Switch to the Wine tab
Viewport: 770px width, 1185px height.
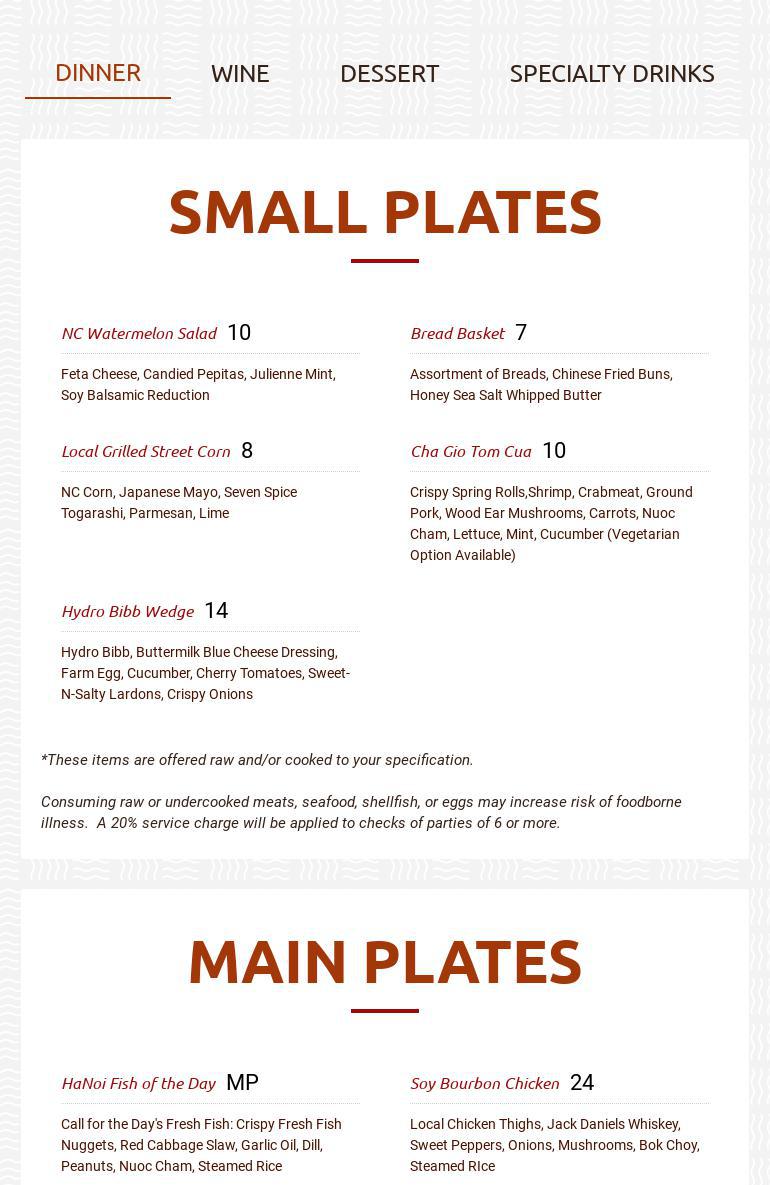[240, 74]
